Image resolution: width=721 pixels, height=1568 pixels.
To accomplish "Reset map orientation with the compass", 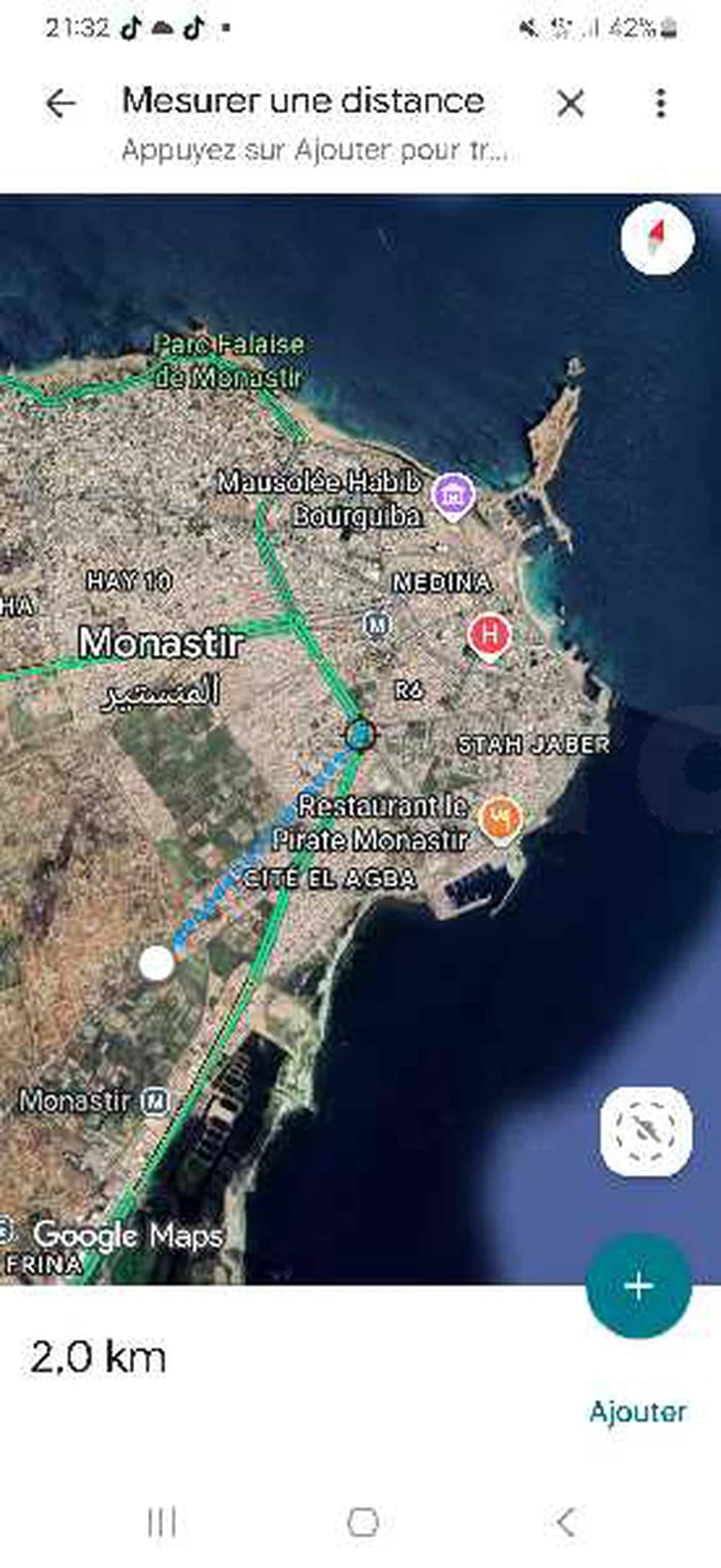I will click(x=657, y=239).
